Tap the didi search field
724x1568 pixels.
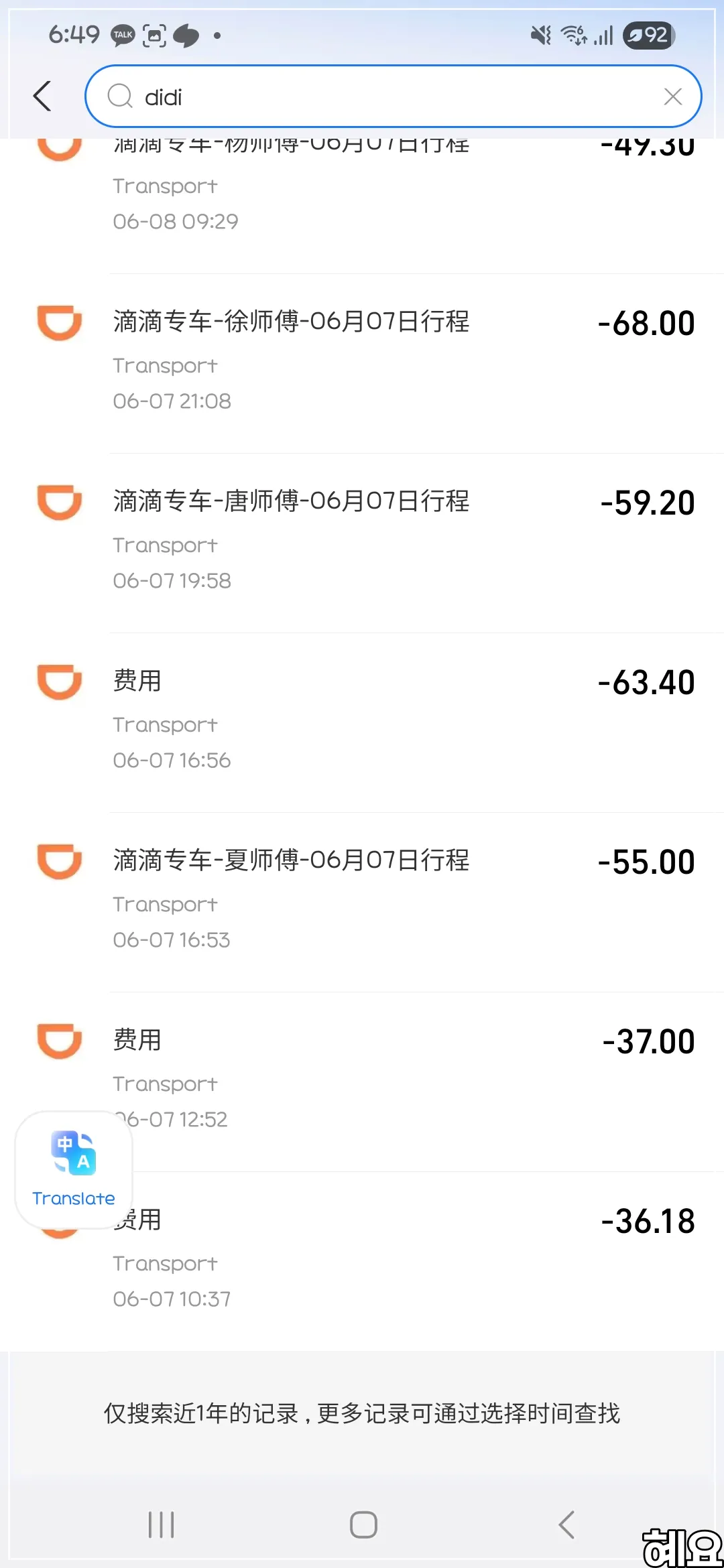(393, 96)
